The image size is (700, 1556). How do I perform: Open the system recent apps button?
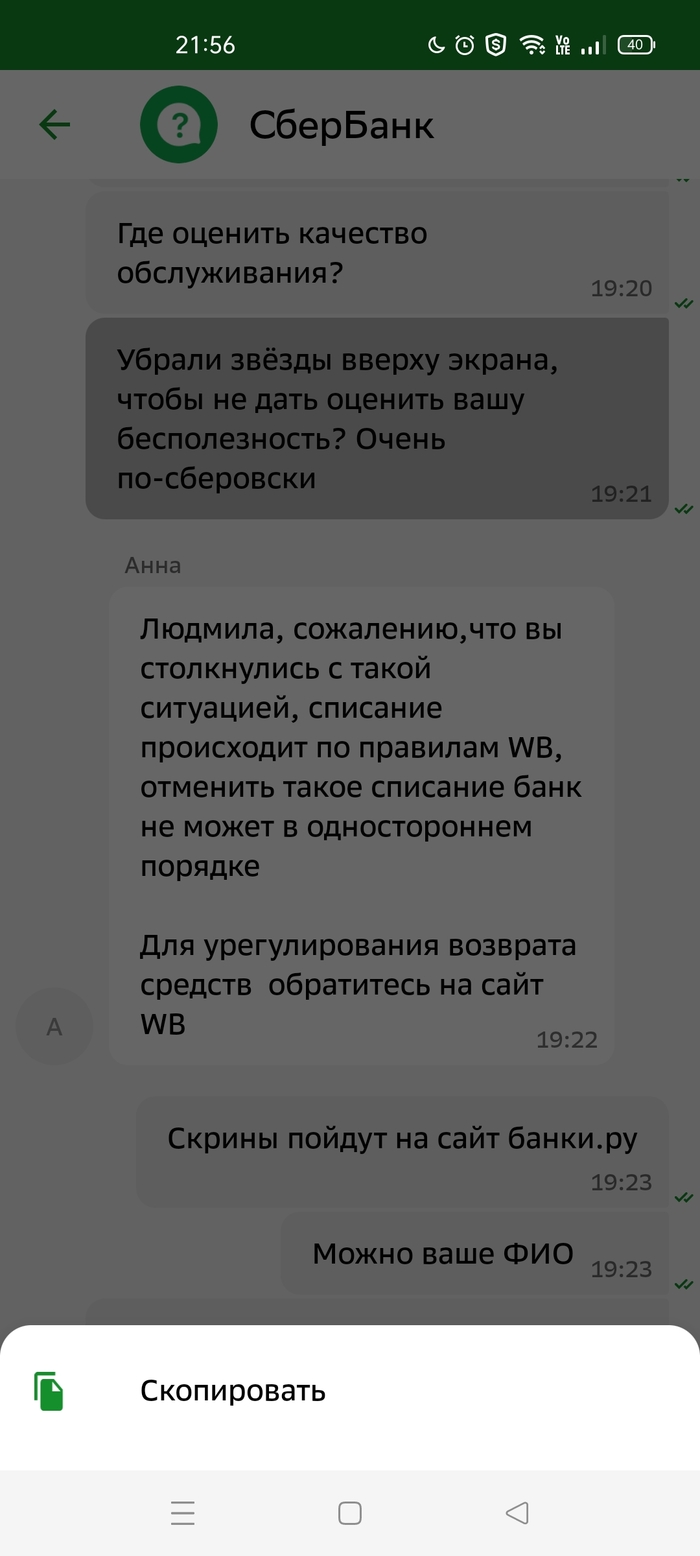pos(183,1513)
